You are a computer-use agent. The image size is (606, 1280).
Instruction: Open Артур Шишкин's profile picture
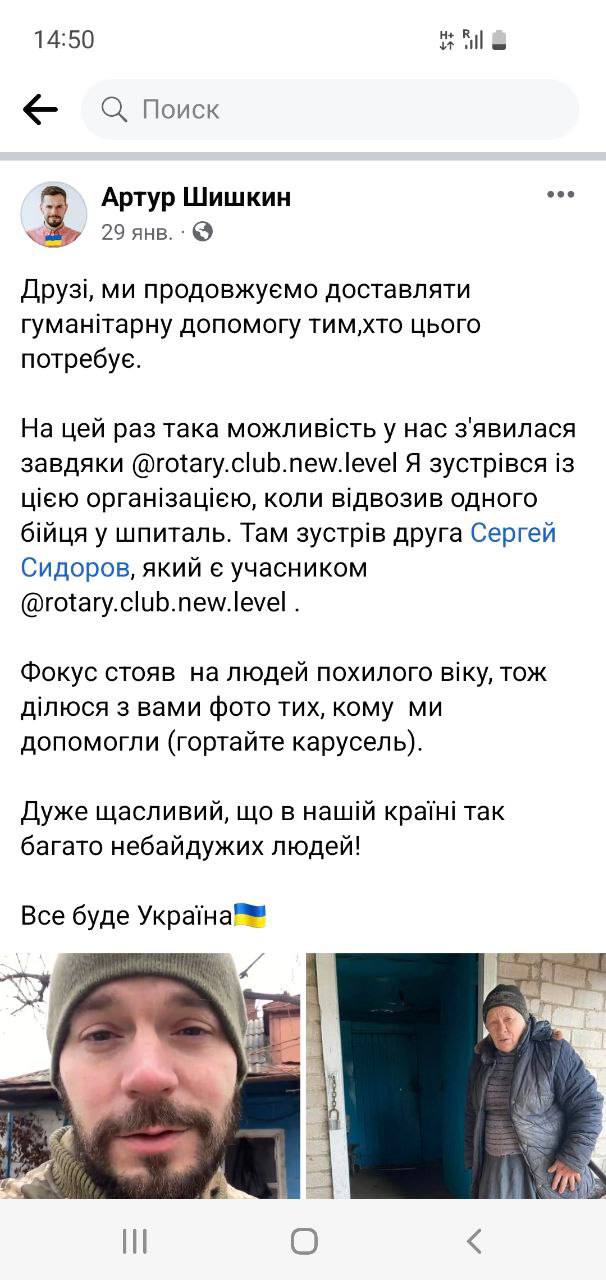(x=54, y=214)
